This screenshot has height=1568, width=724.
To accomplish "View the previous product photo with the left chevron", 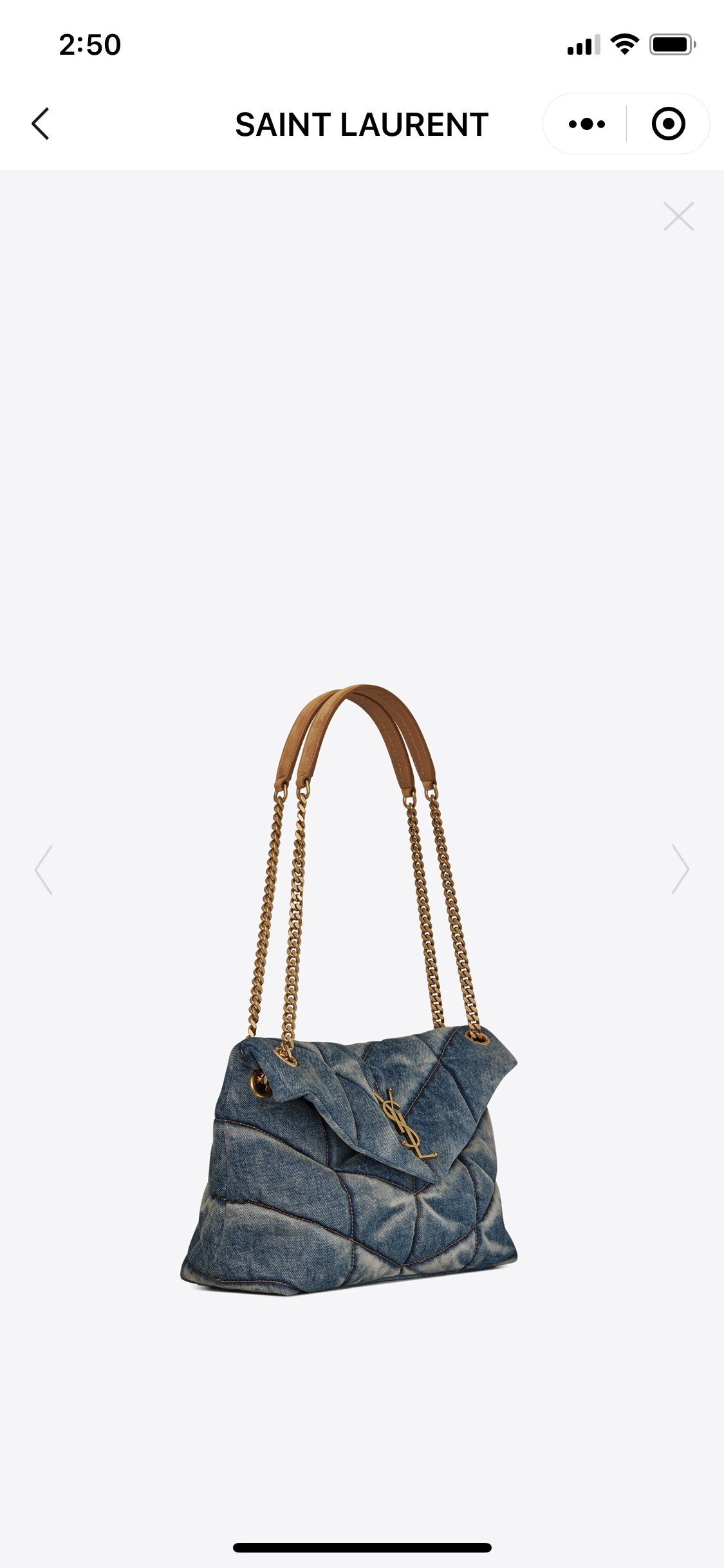I will 42,869.
